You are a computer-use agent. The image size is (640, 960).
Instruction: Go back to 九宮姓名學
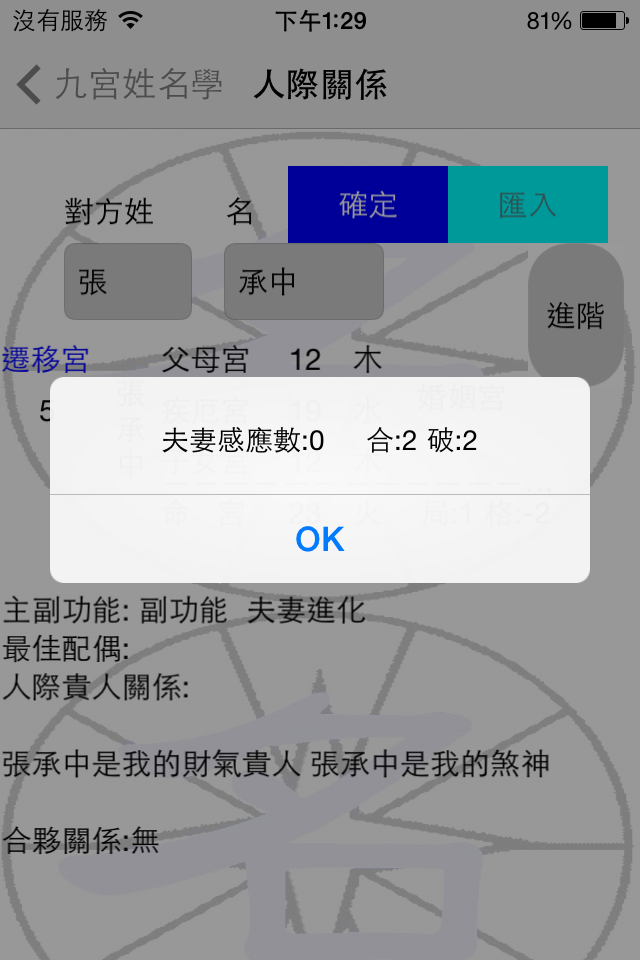120,85
